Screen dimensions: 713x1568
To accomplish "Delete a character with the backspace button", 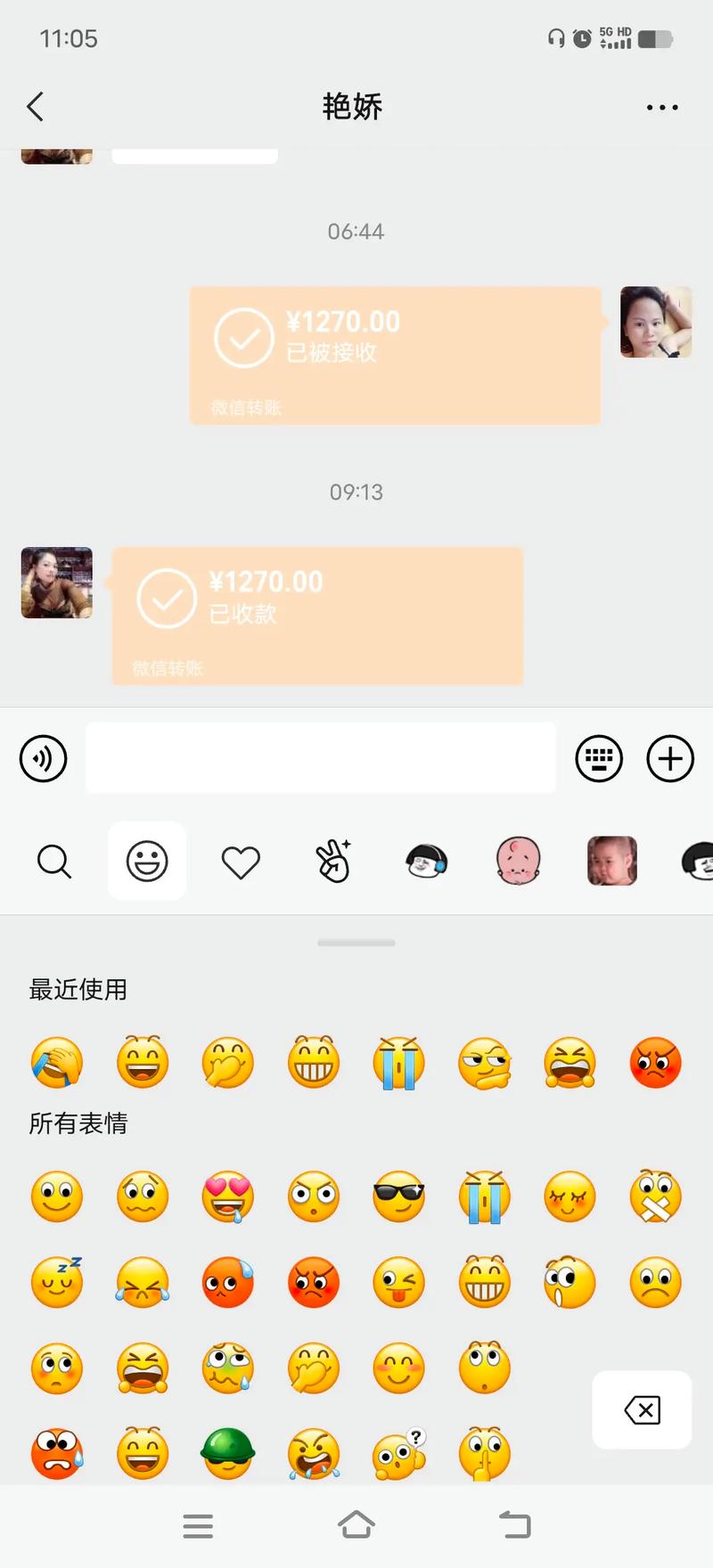I will tap(642, 1410).
